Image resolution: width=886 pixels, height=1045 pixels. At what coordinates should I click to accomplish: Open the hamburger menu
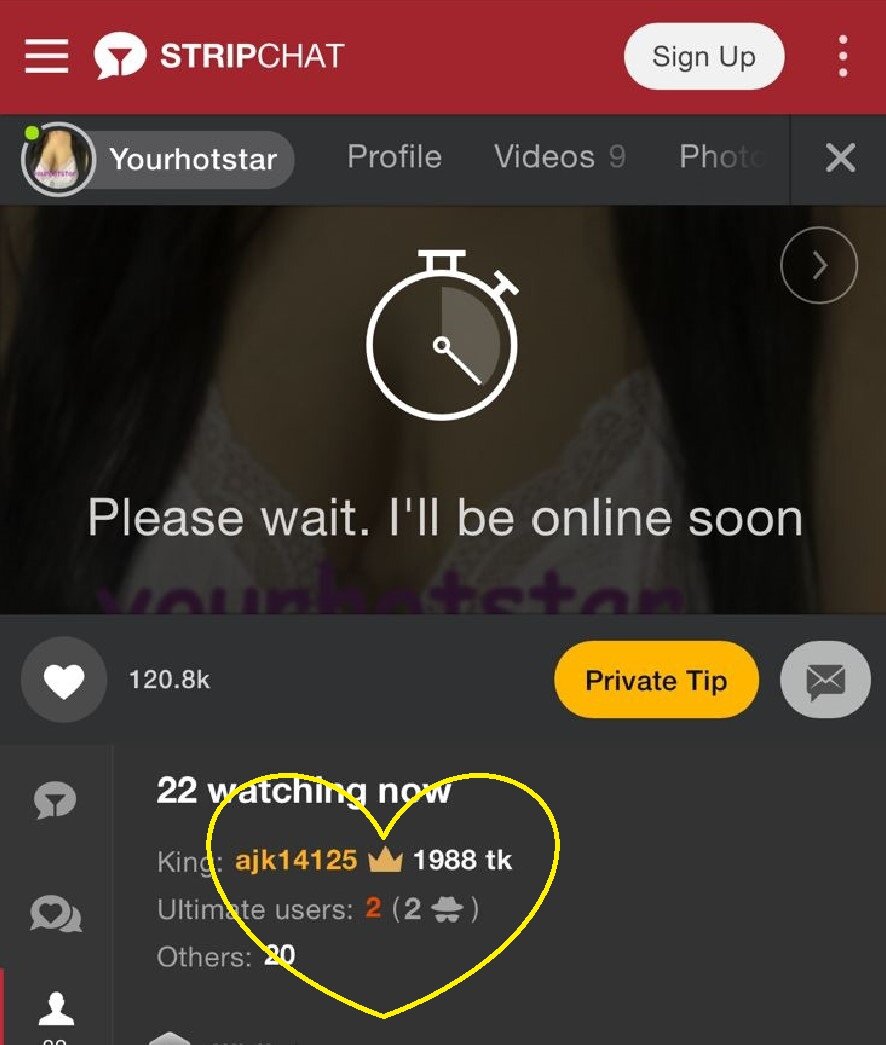coord(46,56)
